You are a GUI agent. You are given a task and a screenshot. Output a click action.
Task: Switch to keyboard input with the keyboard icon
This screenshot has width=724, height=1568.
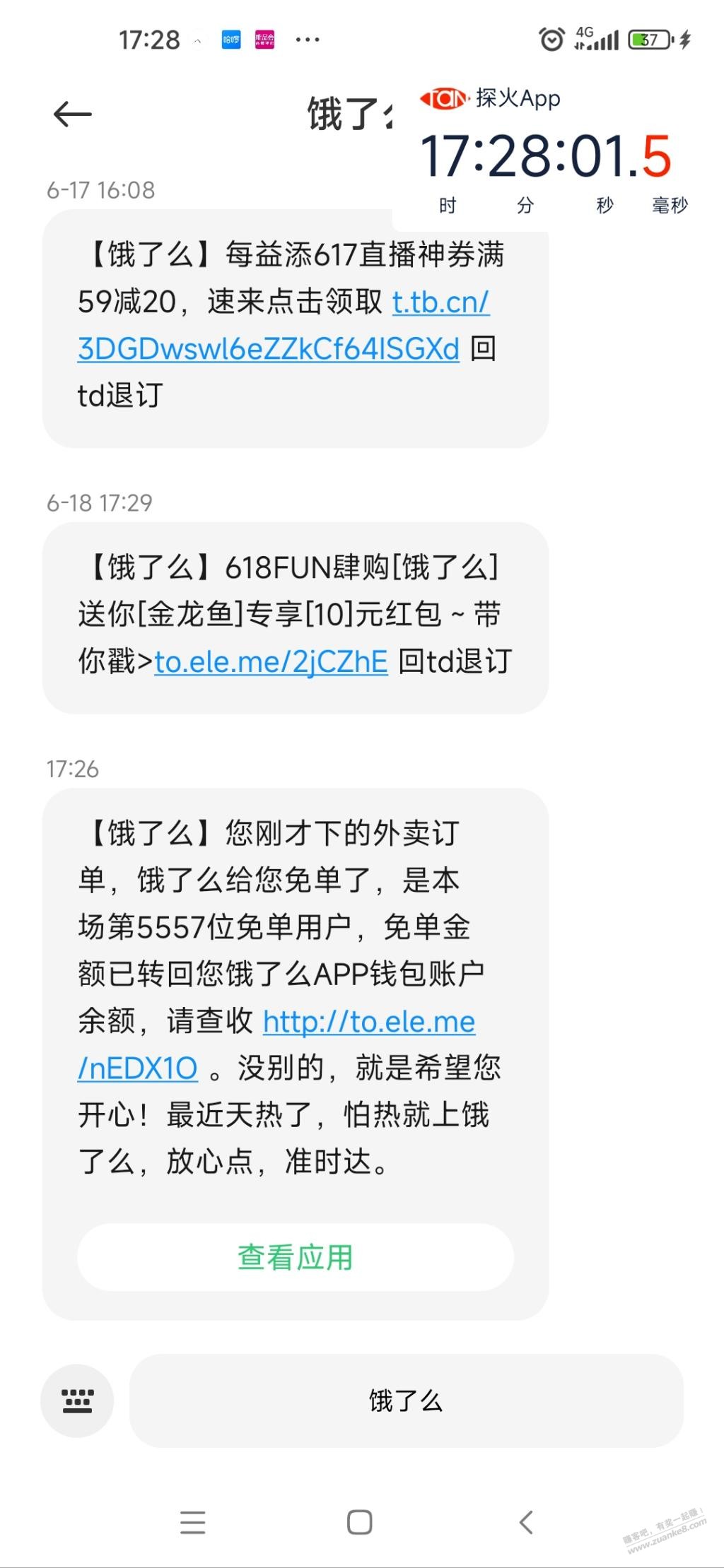(77, 1401)
